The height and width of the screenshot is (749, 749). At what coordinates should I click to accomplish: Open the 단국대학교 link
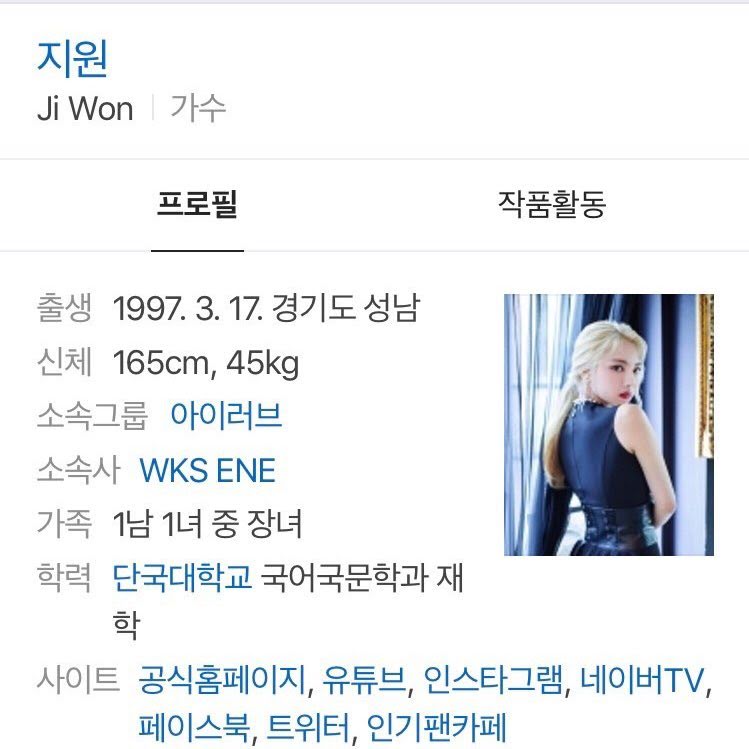pyautogui.click(x=182, y=577)
